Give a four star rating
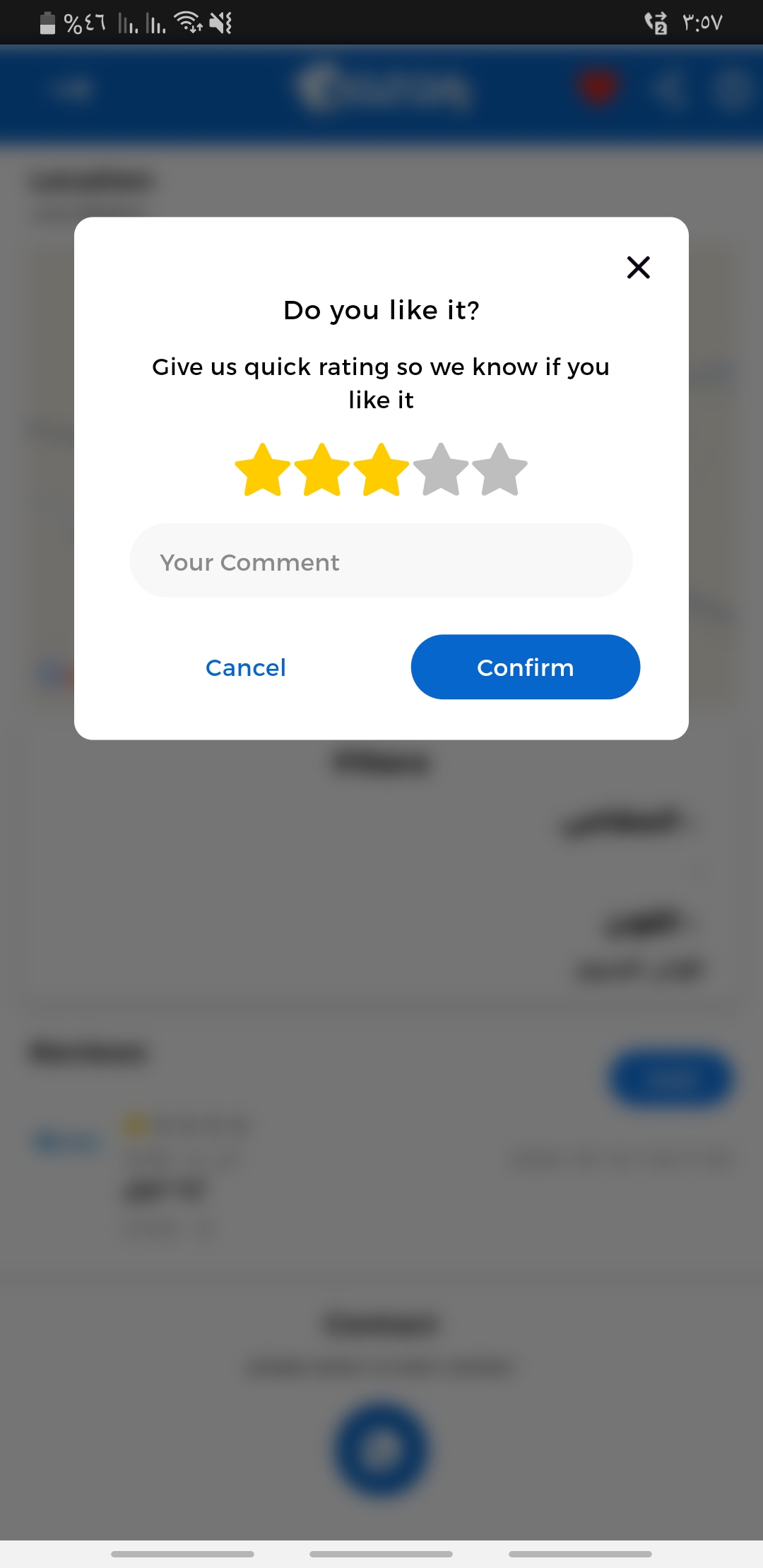This screenshot has width=763, height=1568. 441,470
